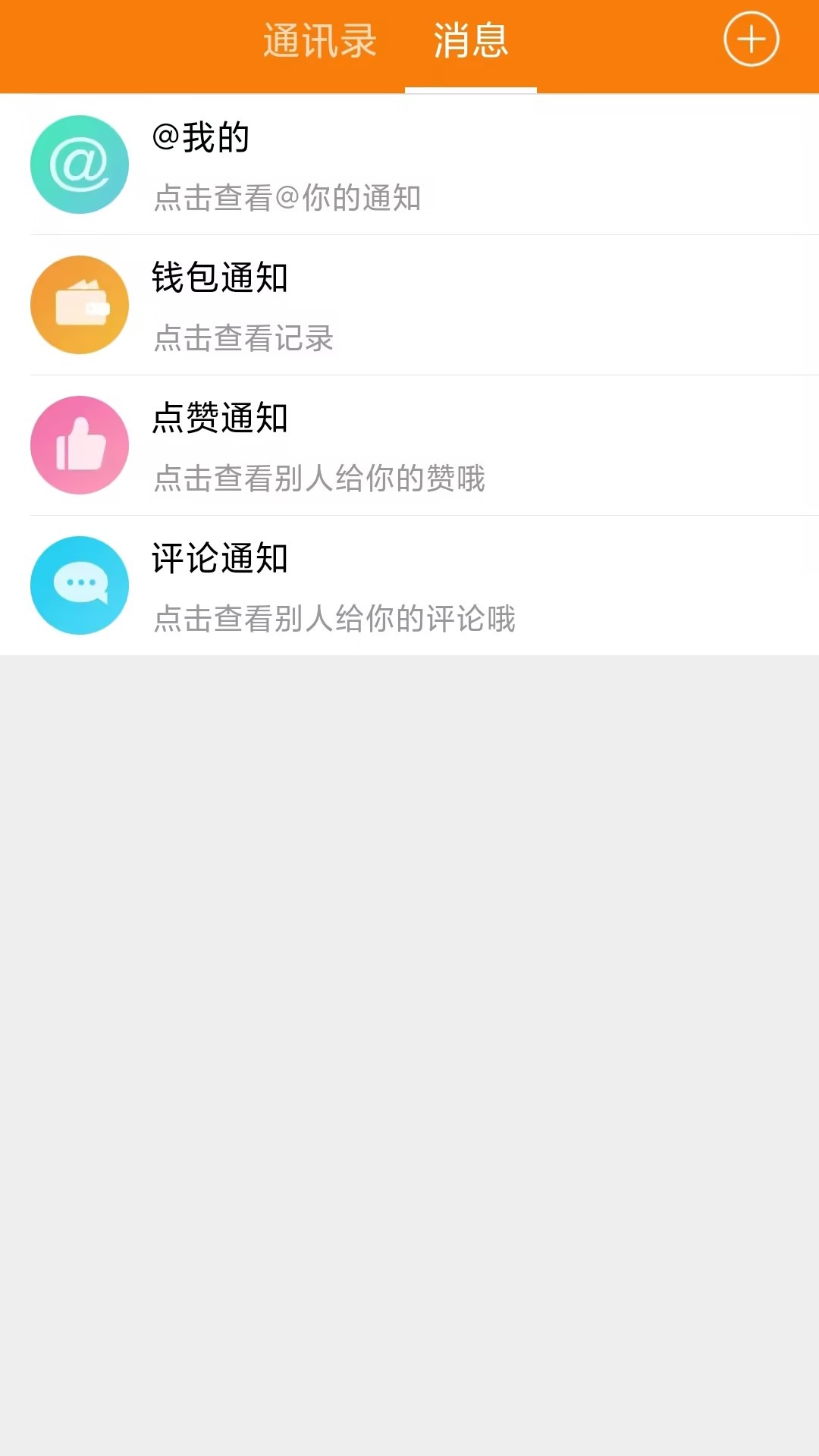Tap the plus icon in the top bar
The width and height of the screenshot is (819, 1456).
tap(751, 39)
